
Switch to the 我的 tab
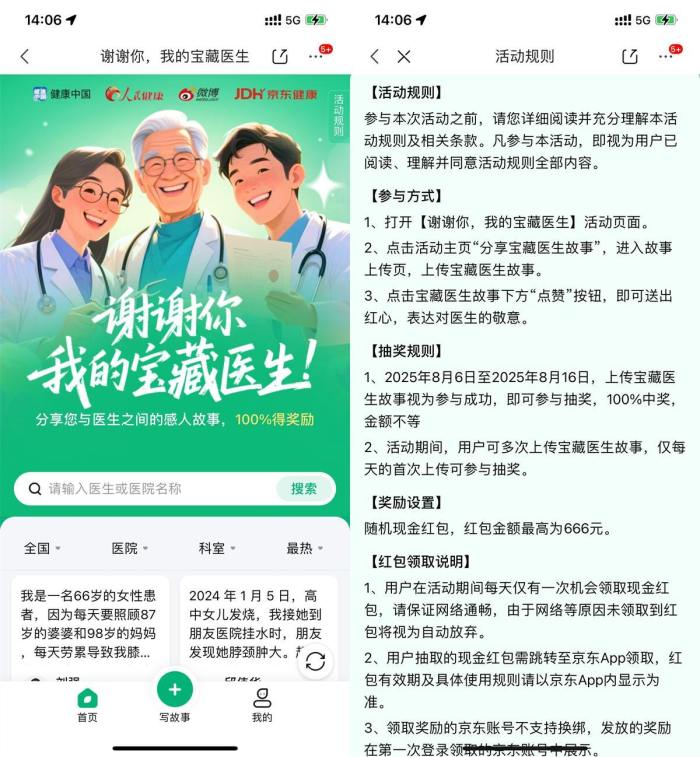[262, 705]
